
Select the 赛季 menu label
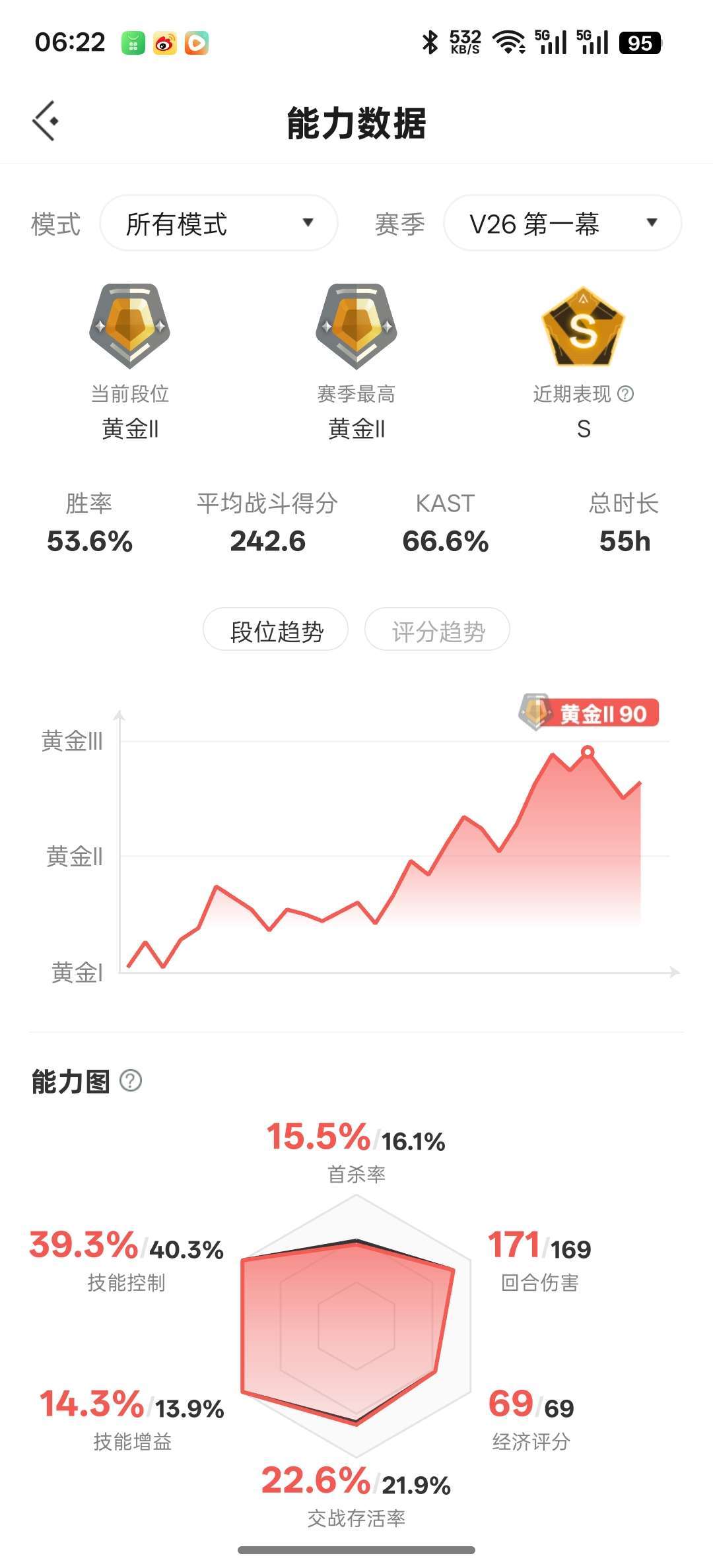point(401,223)
